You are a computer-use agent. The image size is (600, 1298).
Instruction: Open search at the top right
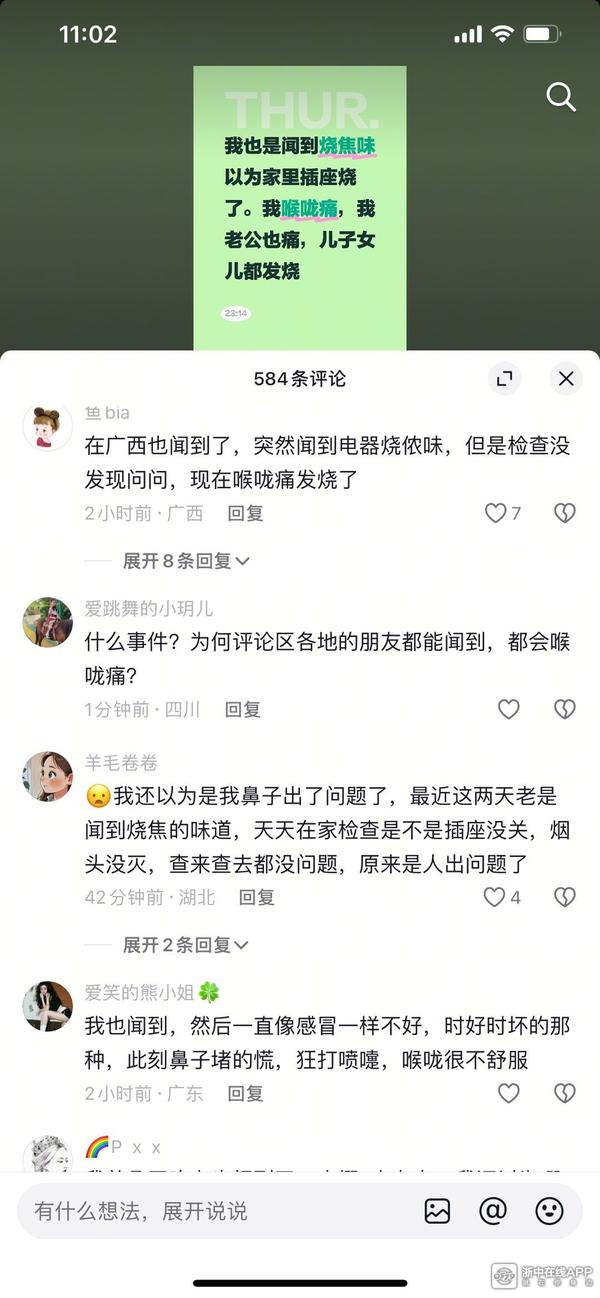coord(561,97)
